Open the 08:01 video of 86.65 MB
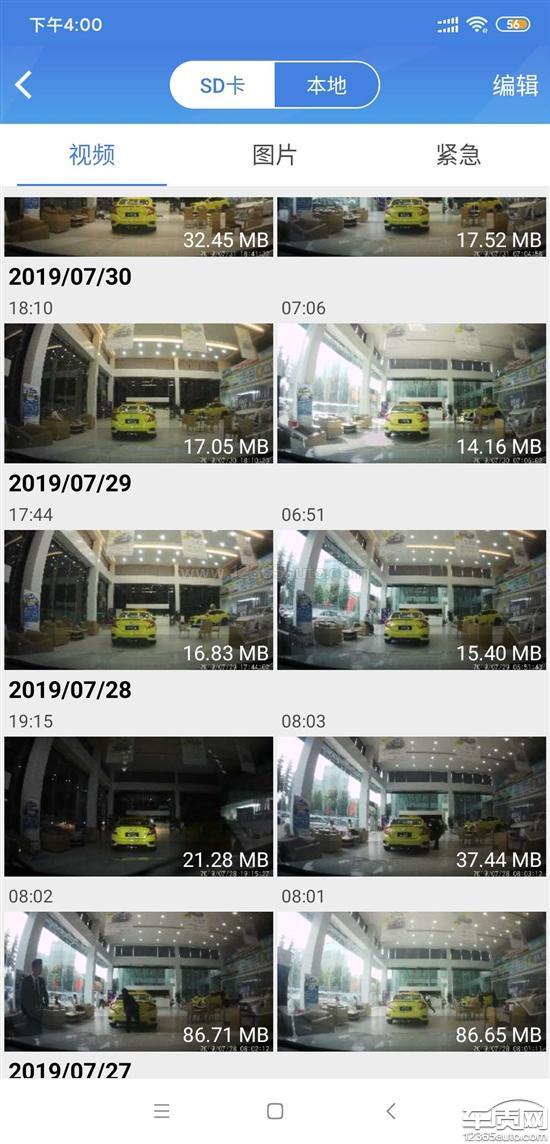The height and width of the screenshot is (1144, 550). [411, 981]
